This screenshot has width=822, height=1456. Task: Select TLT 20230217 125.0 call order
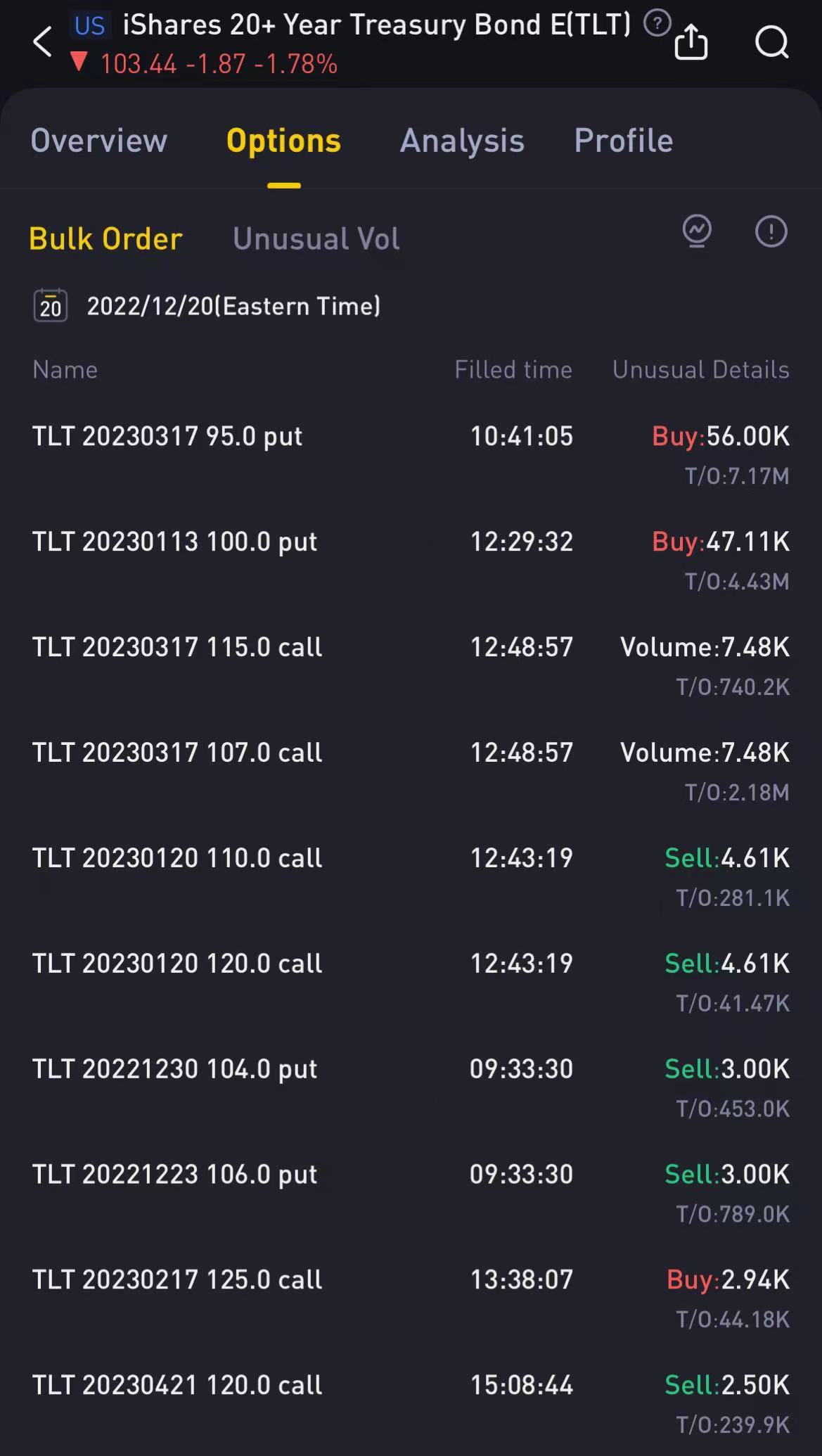411,1298
